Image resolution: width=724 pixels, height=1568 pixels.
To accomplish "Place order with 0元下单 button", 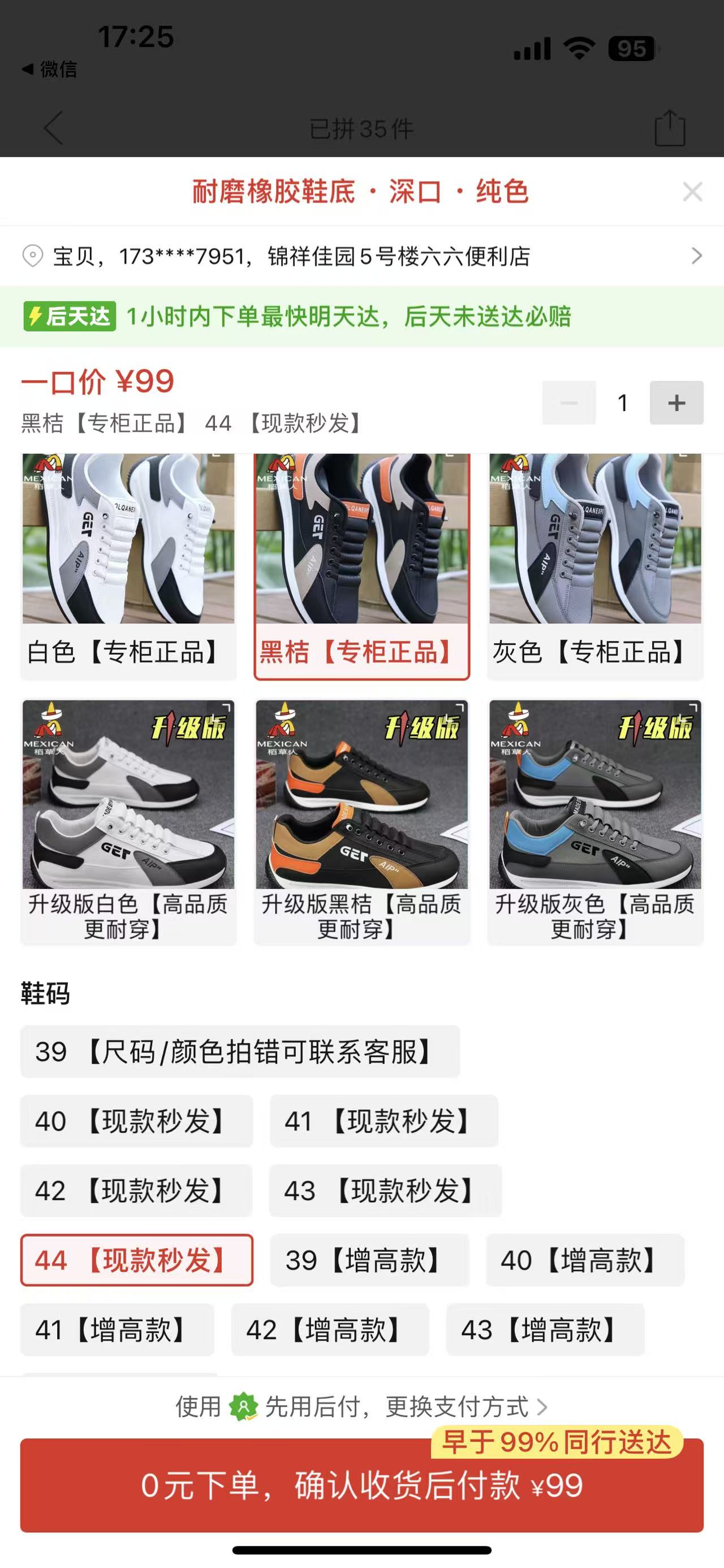I will pyautogui.click(x=361, y=1486).
